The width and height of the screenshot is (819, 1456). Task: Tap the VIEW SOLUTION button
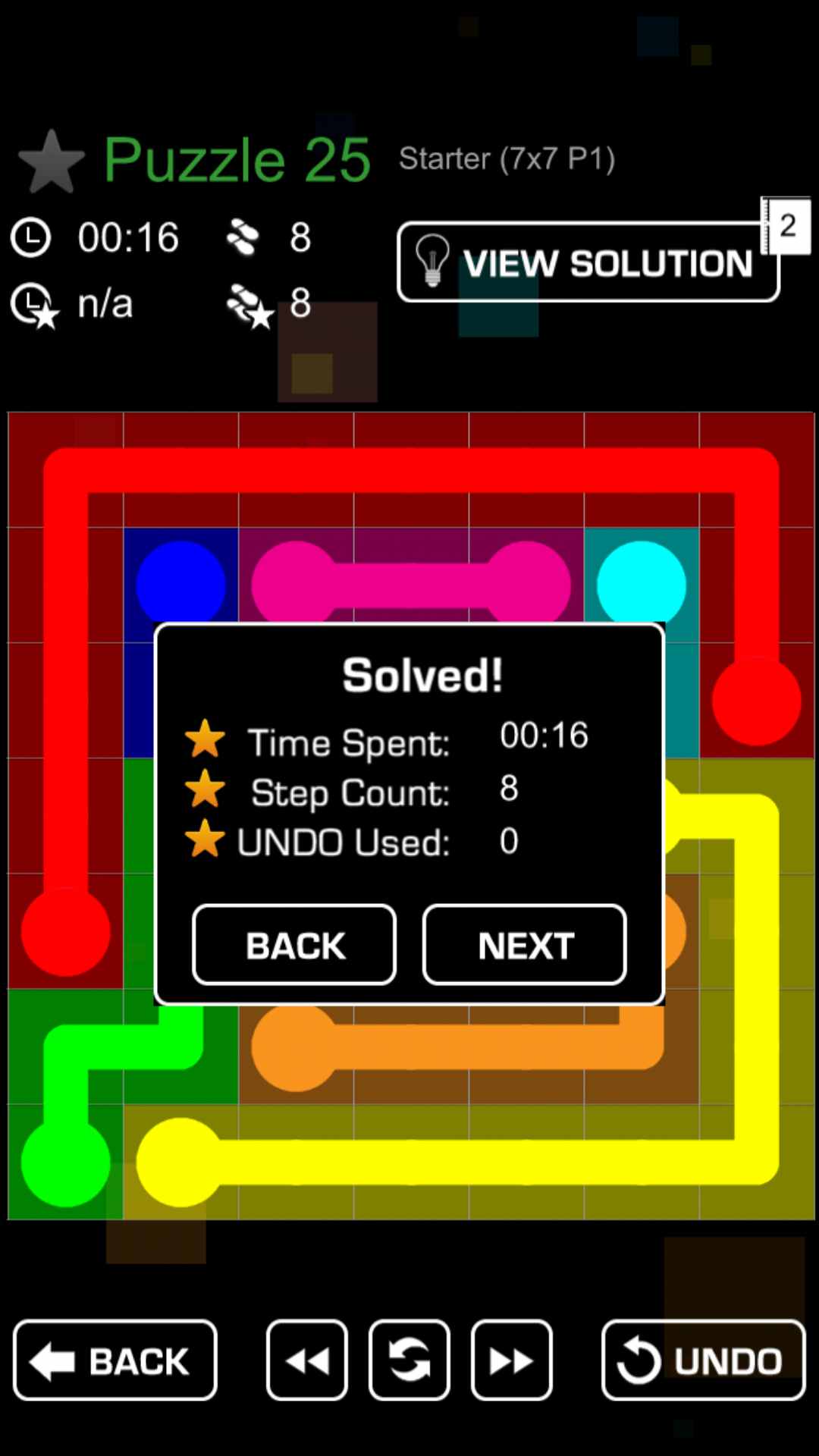[588, 262]
